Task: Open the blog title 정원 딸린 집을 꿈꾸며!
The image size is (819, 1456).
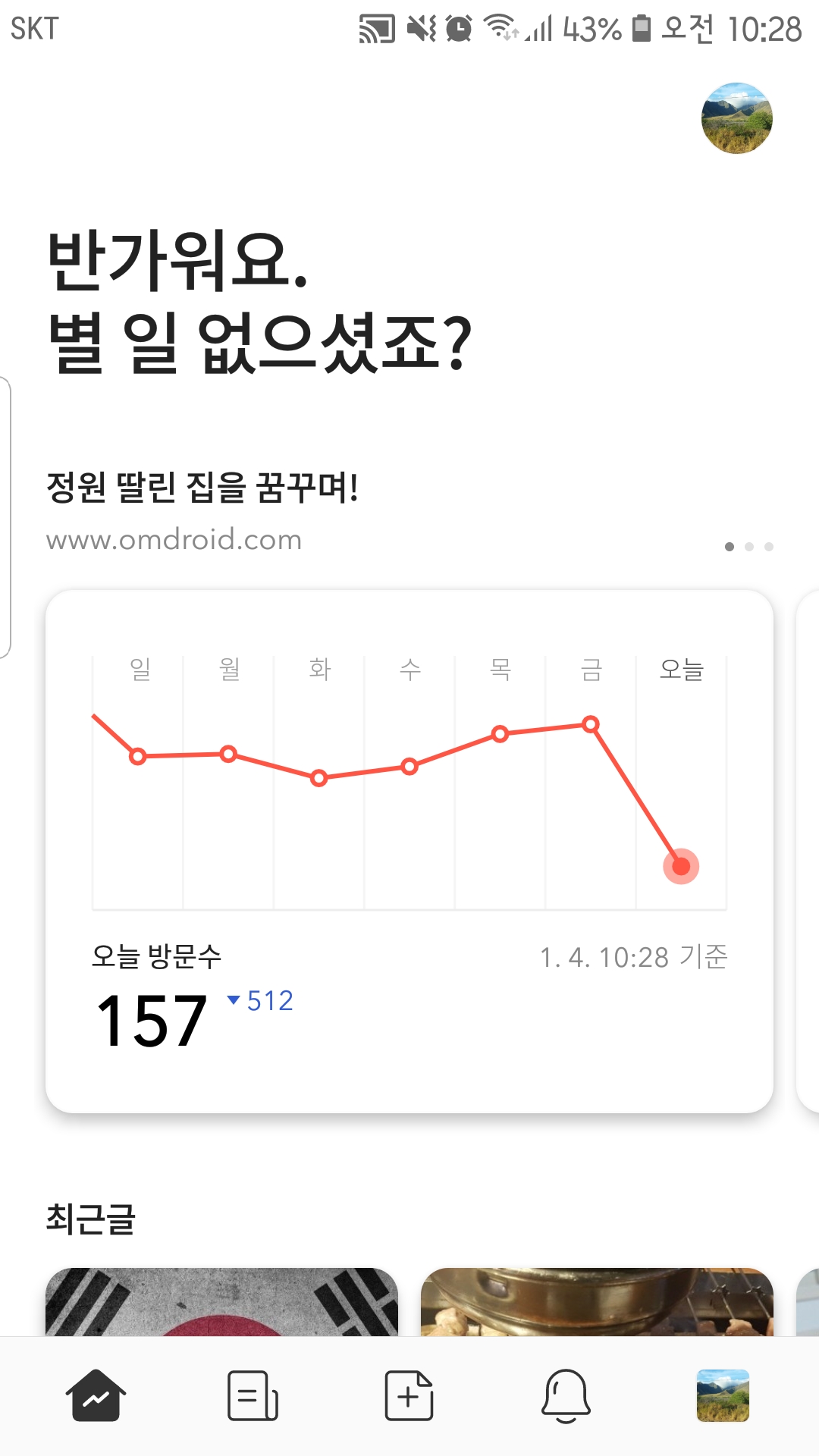Action: [202, 487]
